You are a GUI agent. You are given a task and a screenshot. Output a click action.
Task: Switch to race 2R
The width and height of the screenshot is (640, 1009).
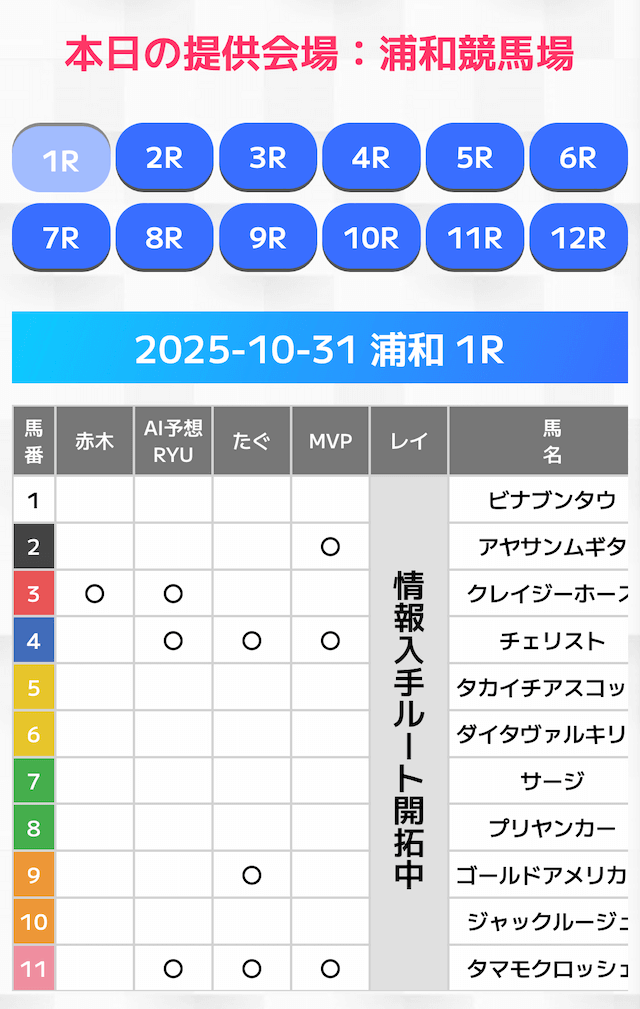(x=164, y=157)
